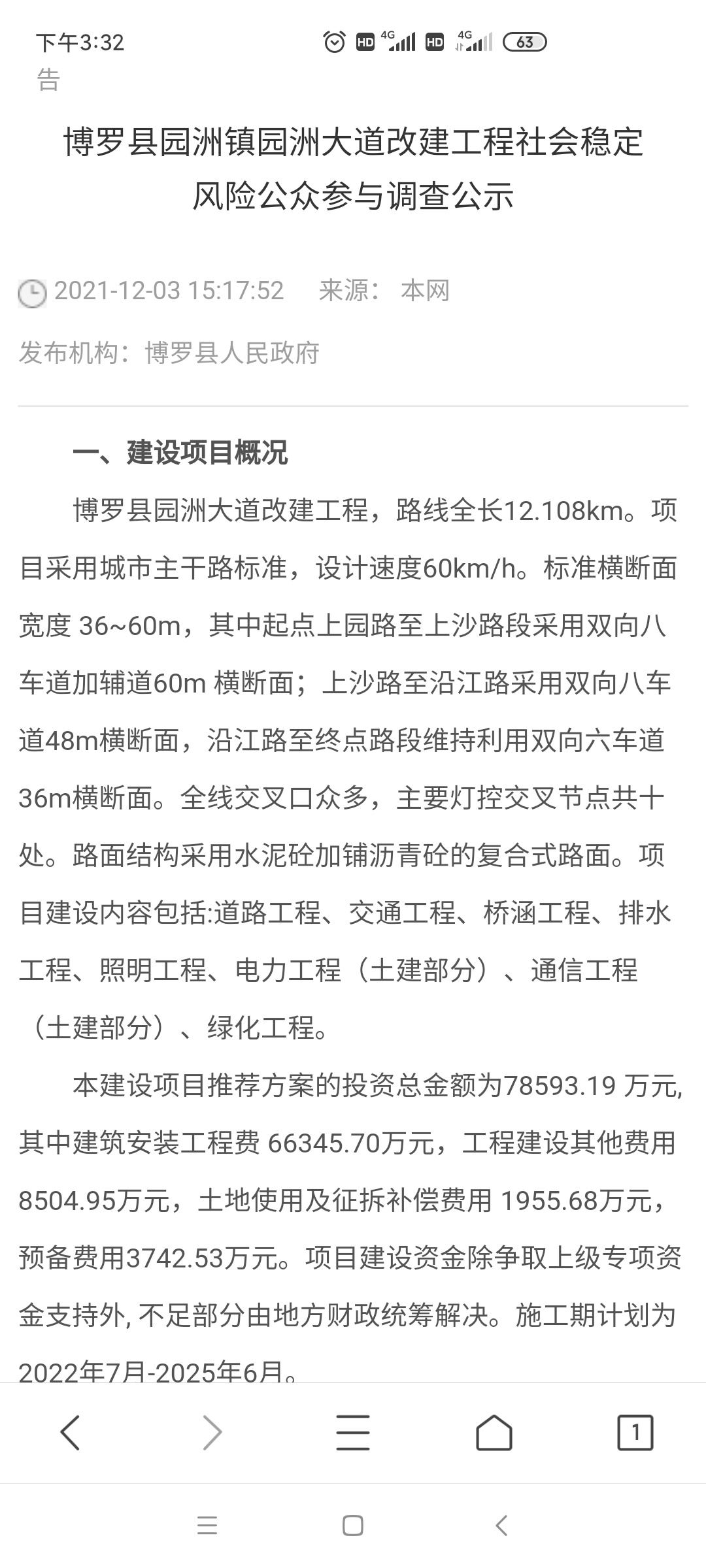The image size is (706, 1568).
Task: Tap the system recent apps button
Action: pyautogui.click(x=207, y=1526)
